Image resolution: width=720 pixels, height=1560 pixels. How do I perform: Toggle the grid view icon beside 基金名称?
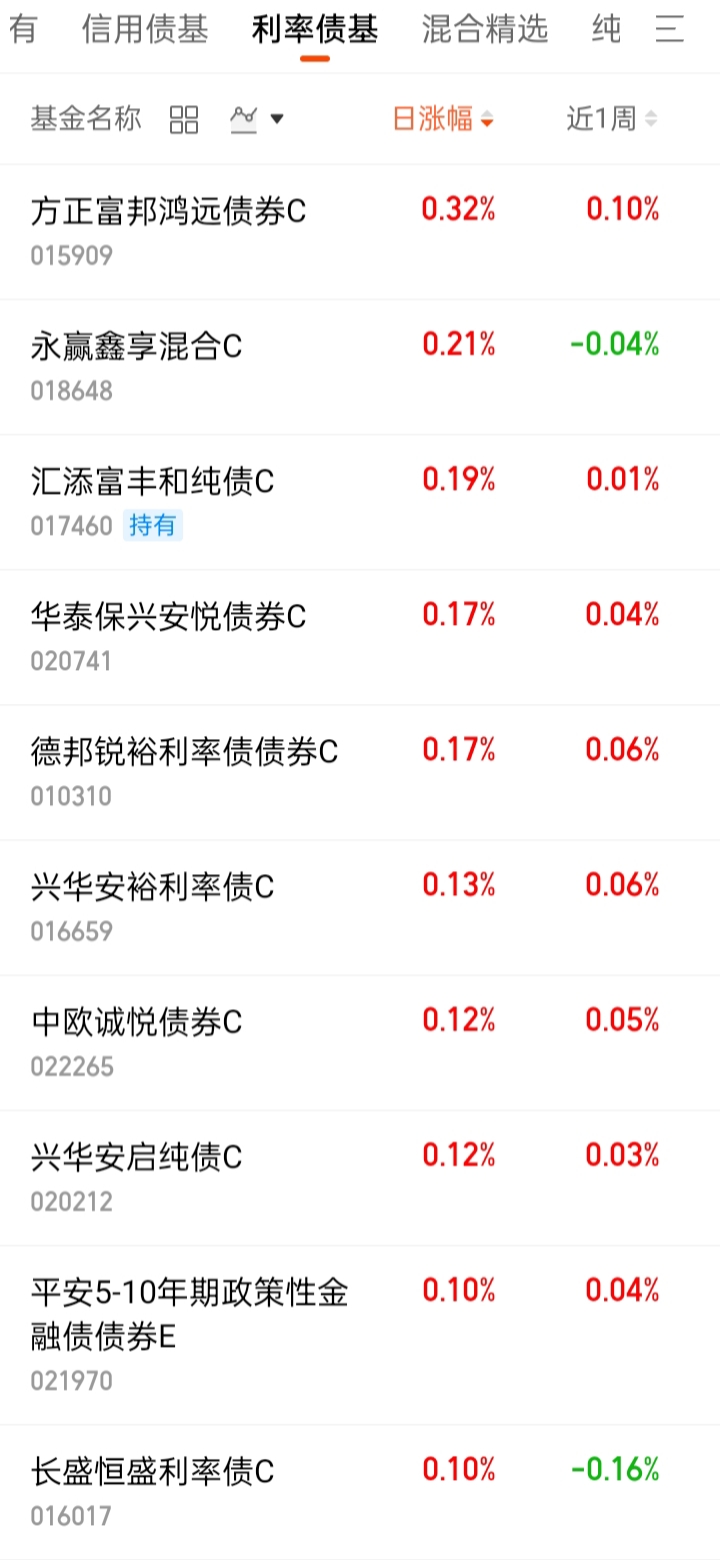pos(184,120)
